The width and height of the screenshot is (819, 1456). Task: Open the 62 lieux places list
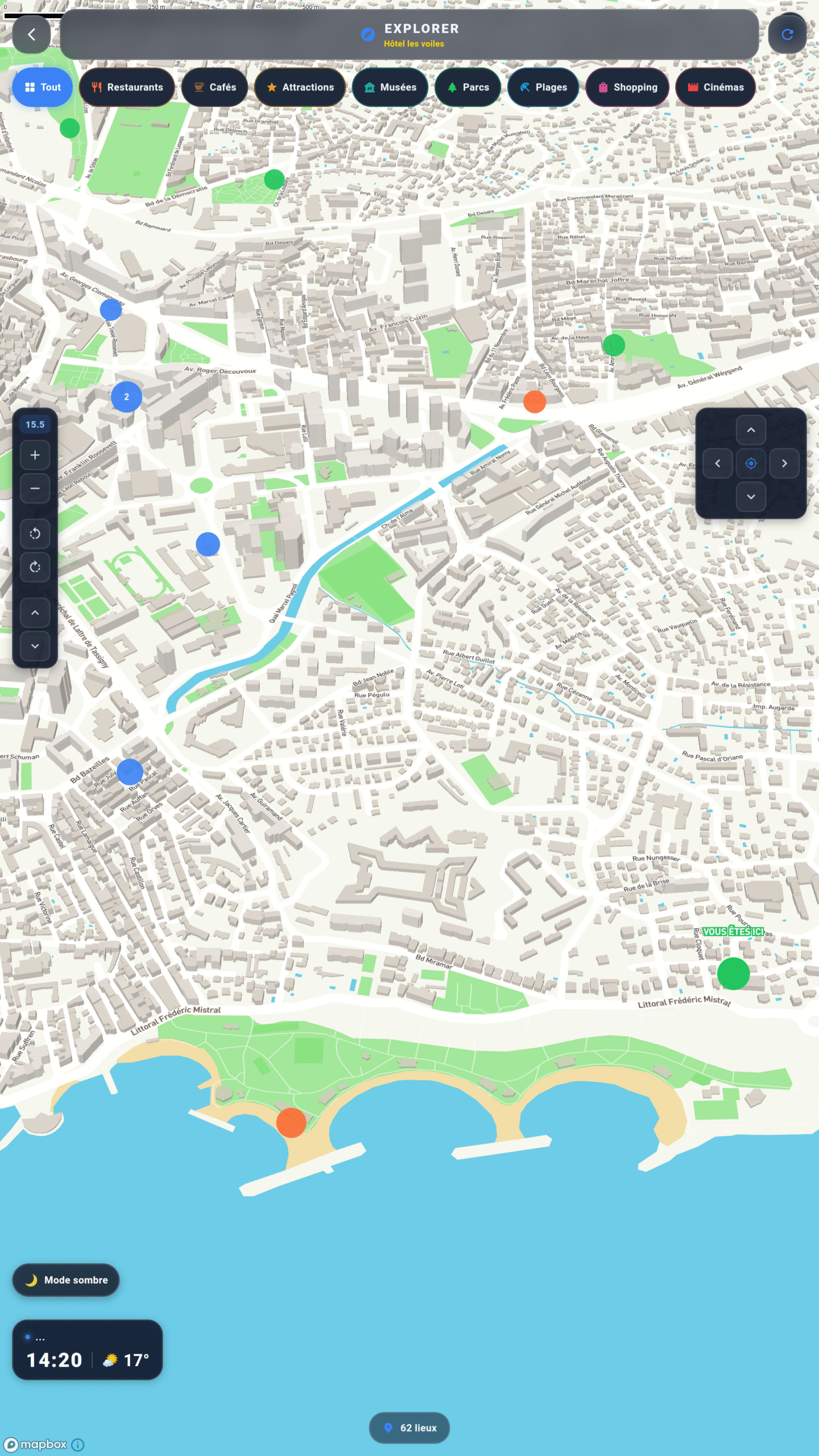[x=409, y=1428]
